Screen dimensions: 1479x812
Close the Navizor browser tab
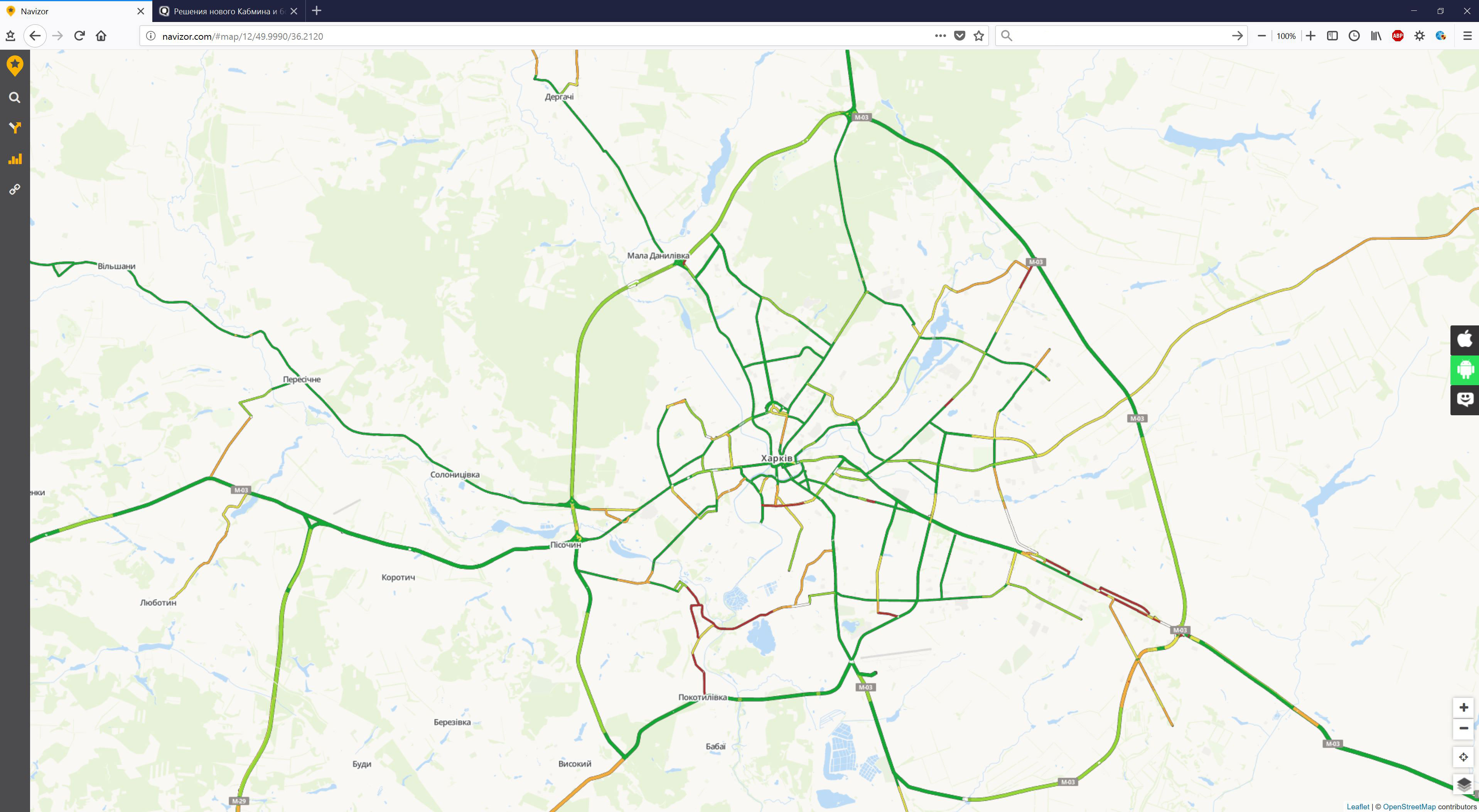point(141,11)
